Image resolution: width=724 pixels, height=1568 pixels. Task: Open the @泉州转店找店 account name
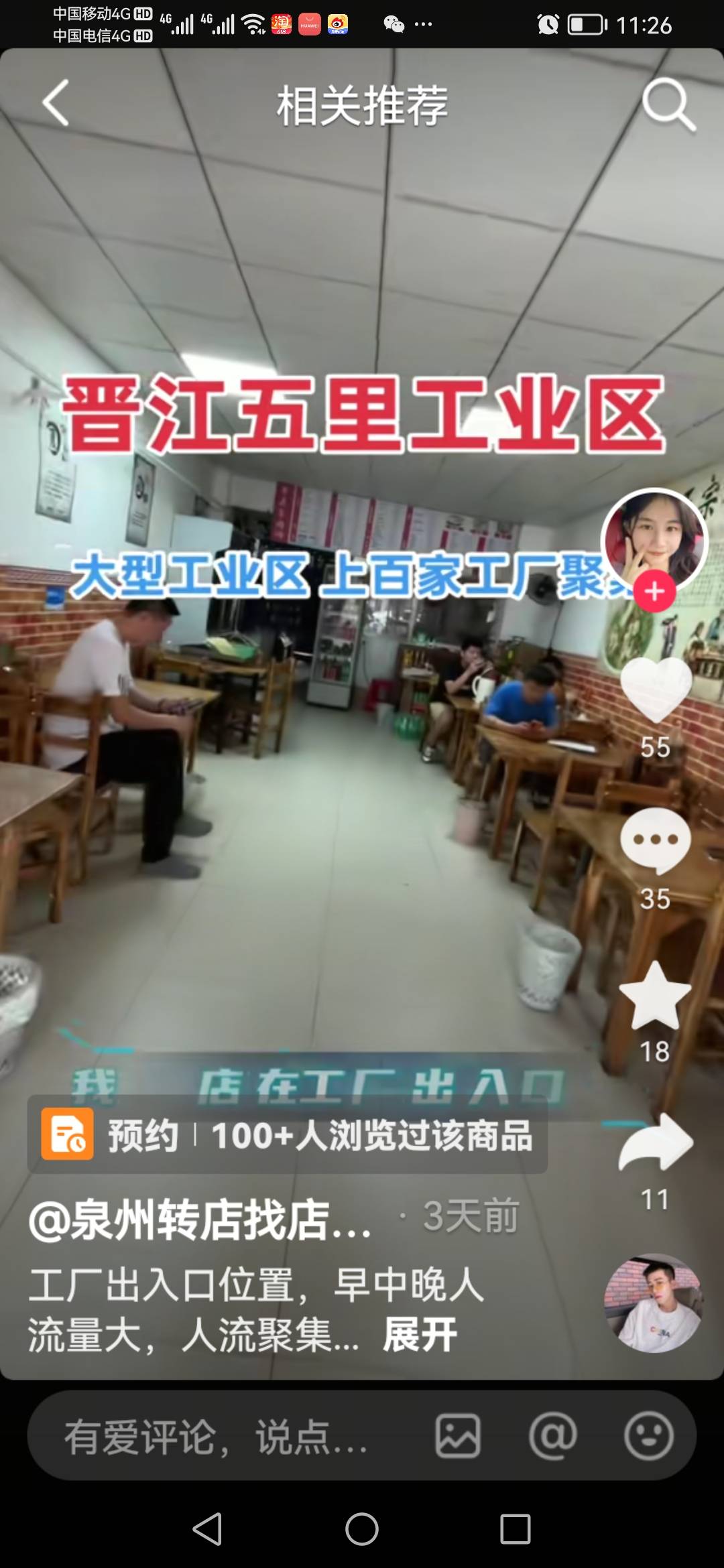click(x=200, y=1218)
